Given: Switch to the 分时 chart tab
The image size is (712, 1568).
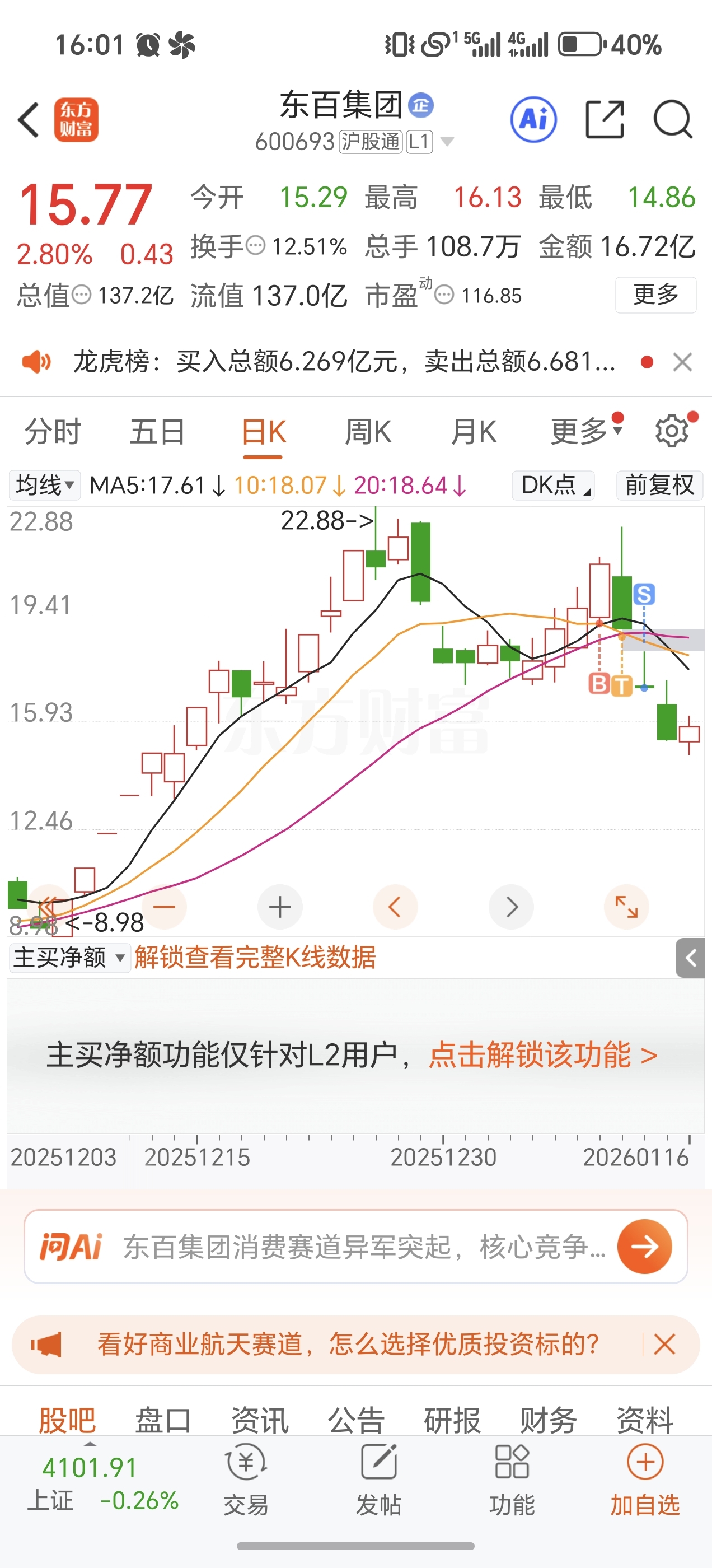Looking at the screenshot, I should pyautogui.click(x=52, y=432).
